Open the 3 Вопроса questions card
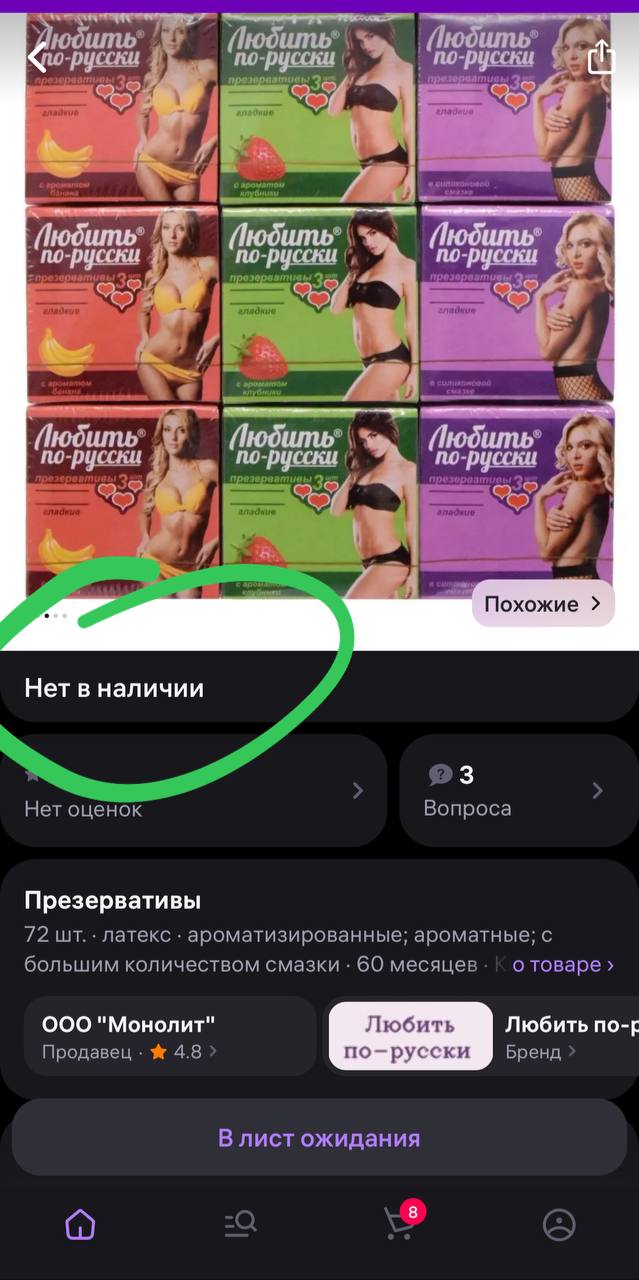 pos(517,791)
